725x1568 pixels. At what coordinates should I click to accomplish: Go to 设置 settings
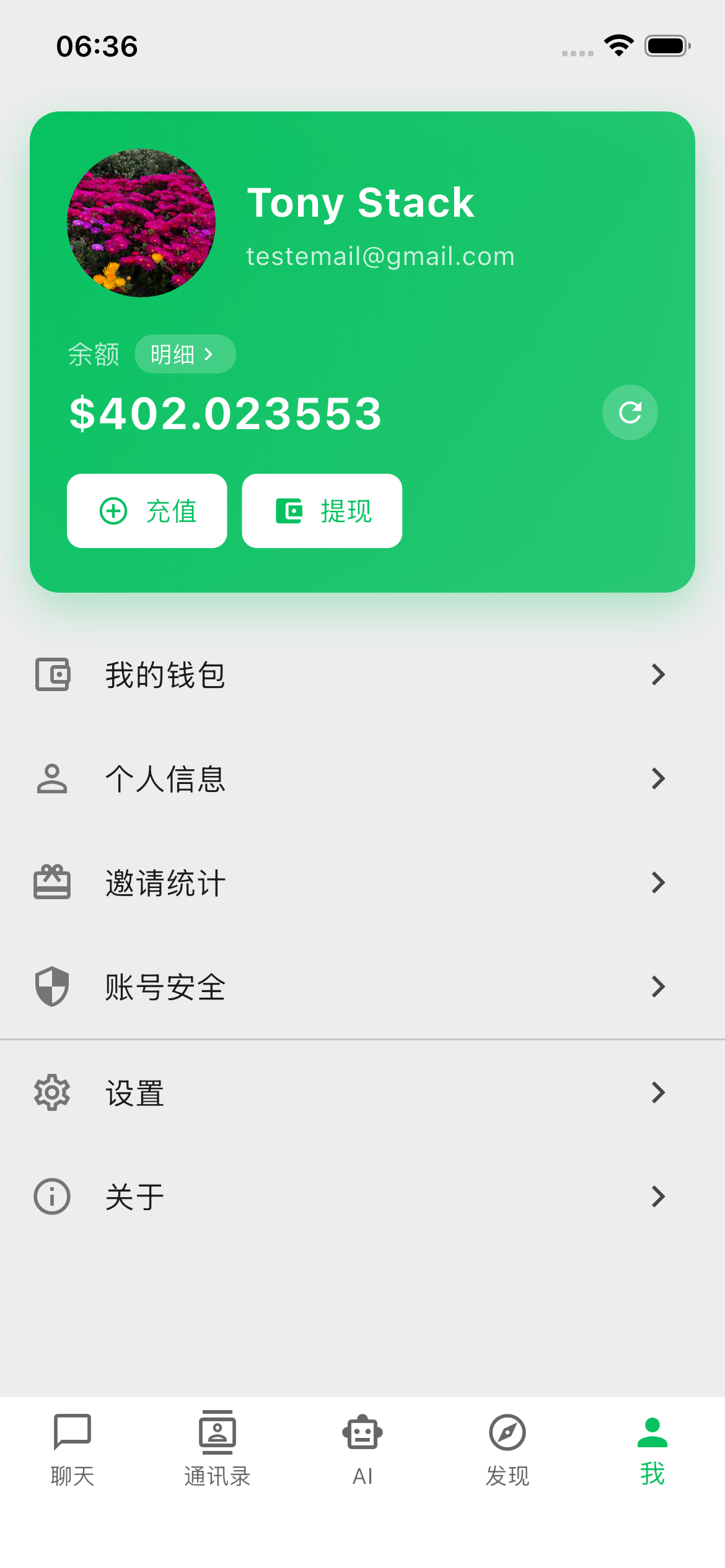(x=362, y=1093)
